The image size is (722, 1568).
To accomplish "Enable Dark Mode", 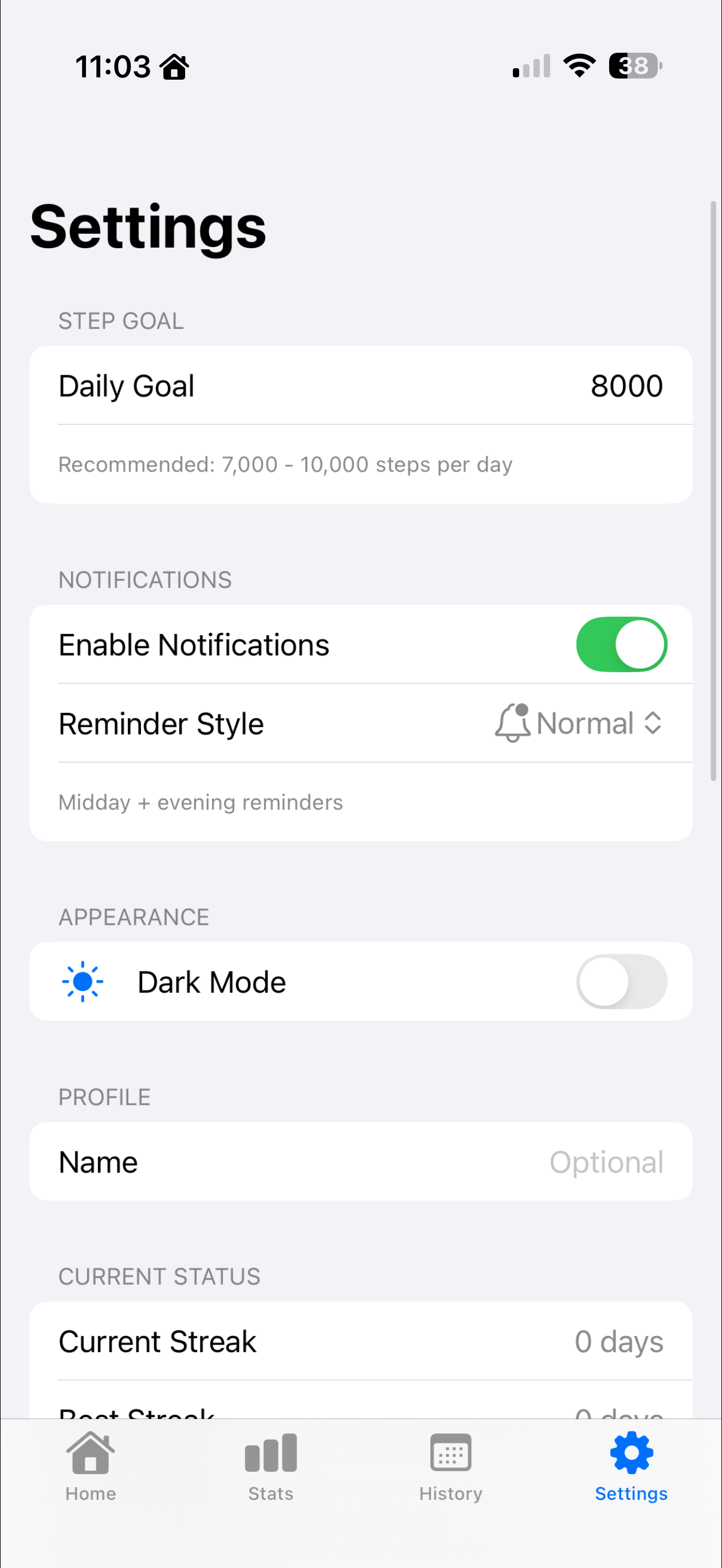I will [x=621, y=982].
